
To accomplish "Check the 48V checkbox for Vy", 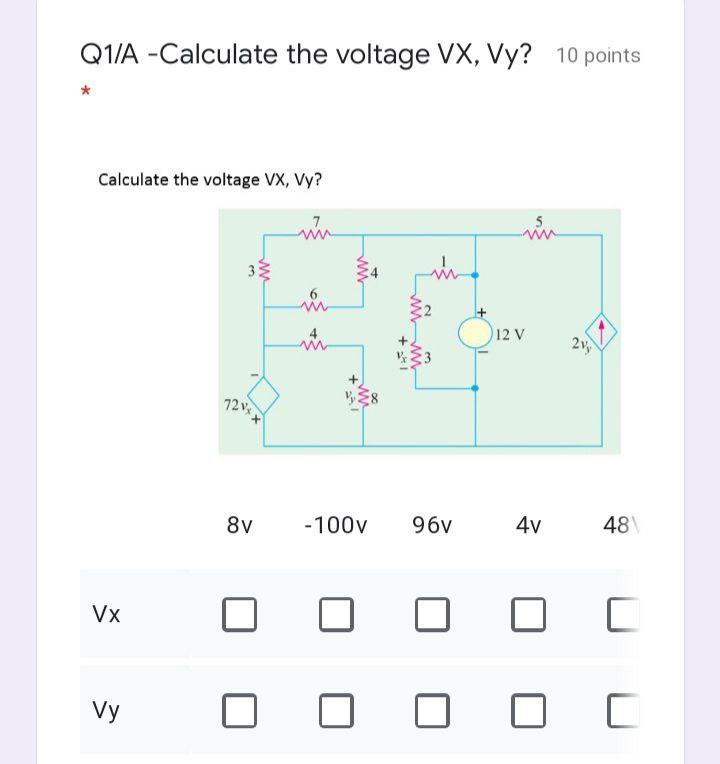I will tap(620, 710).
